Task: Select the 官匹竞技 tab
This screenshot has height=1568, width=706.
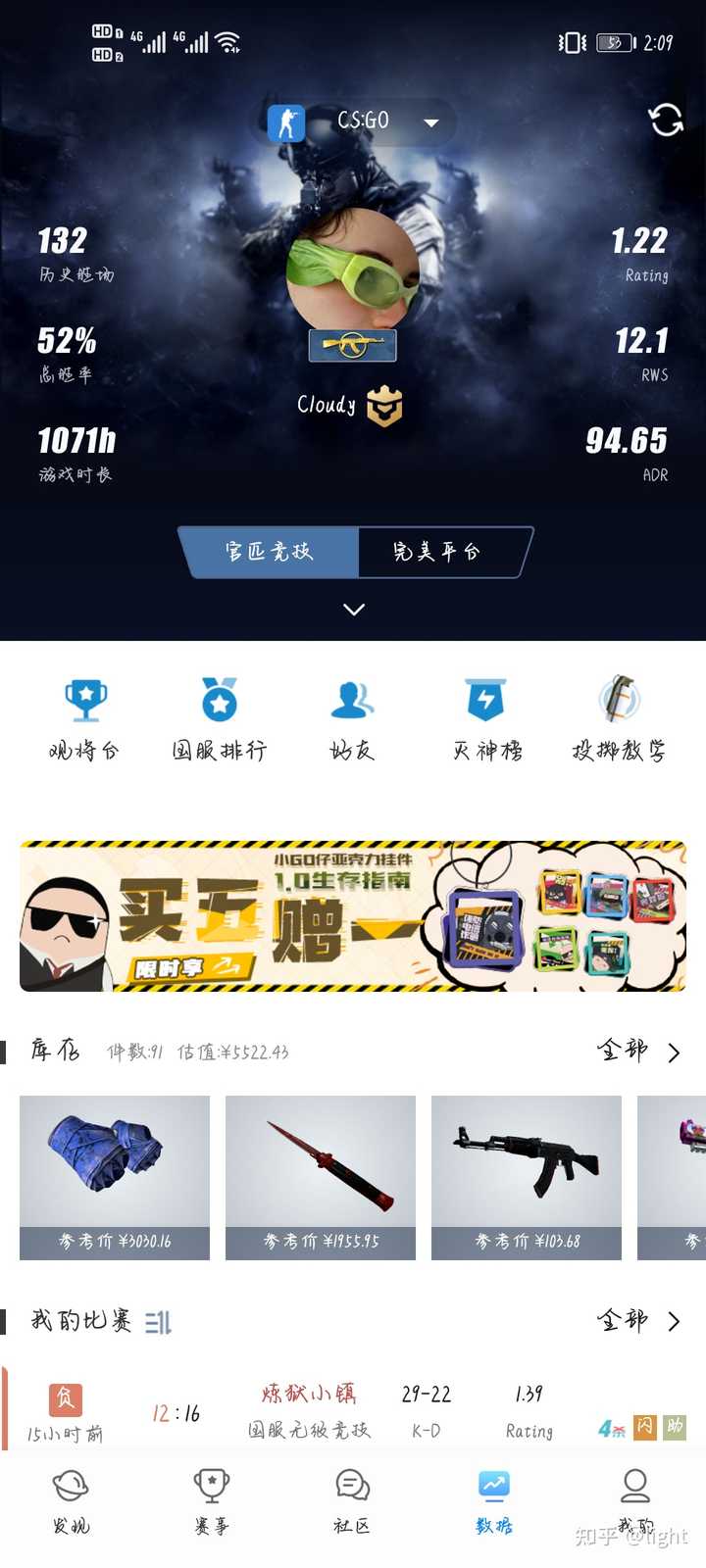Action: pos(269,552)
